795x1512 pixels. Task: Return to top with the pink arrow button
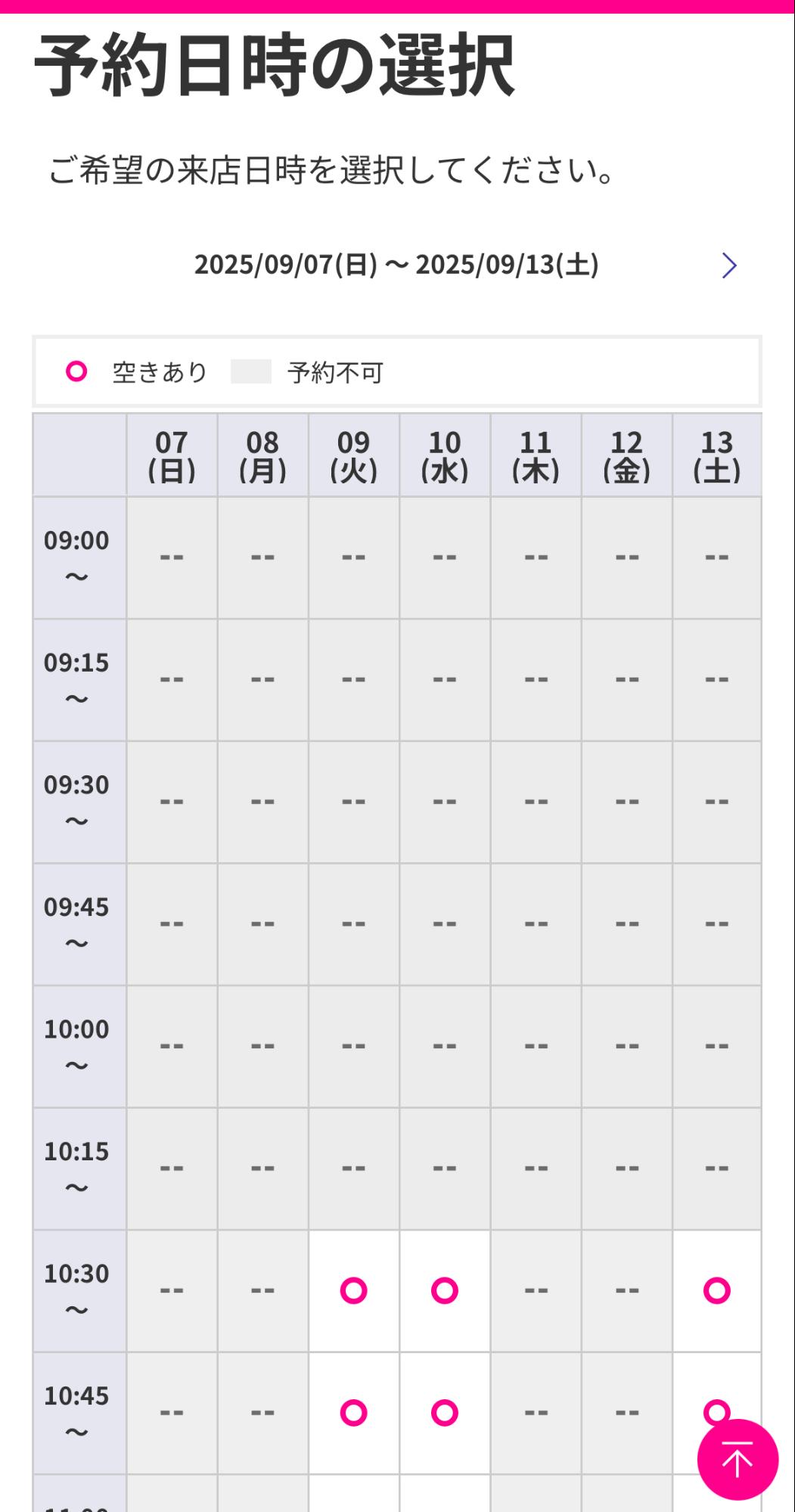[738, 1459]
